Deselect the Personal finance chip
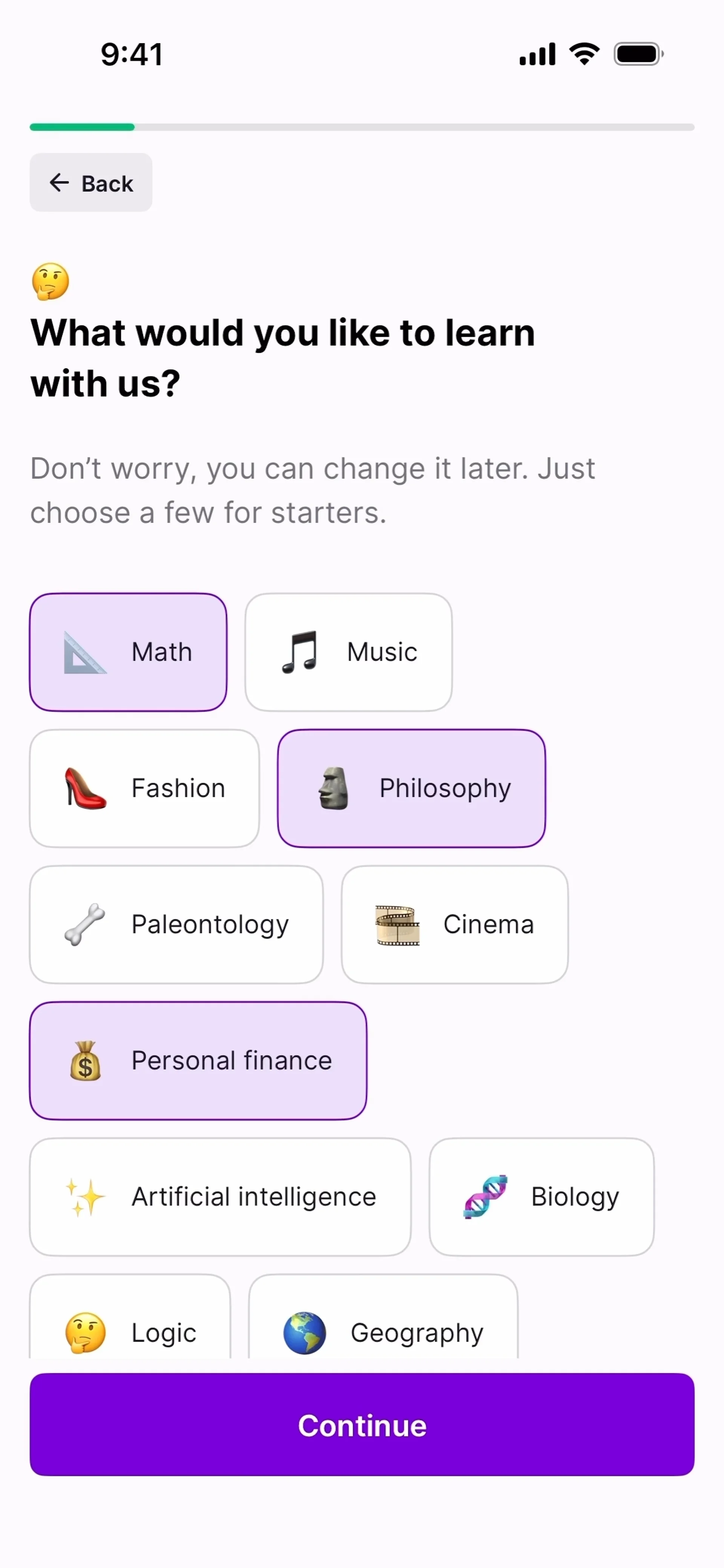Viewport: 724px width, 1568px height. [x=198, y=1061]
